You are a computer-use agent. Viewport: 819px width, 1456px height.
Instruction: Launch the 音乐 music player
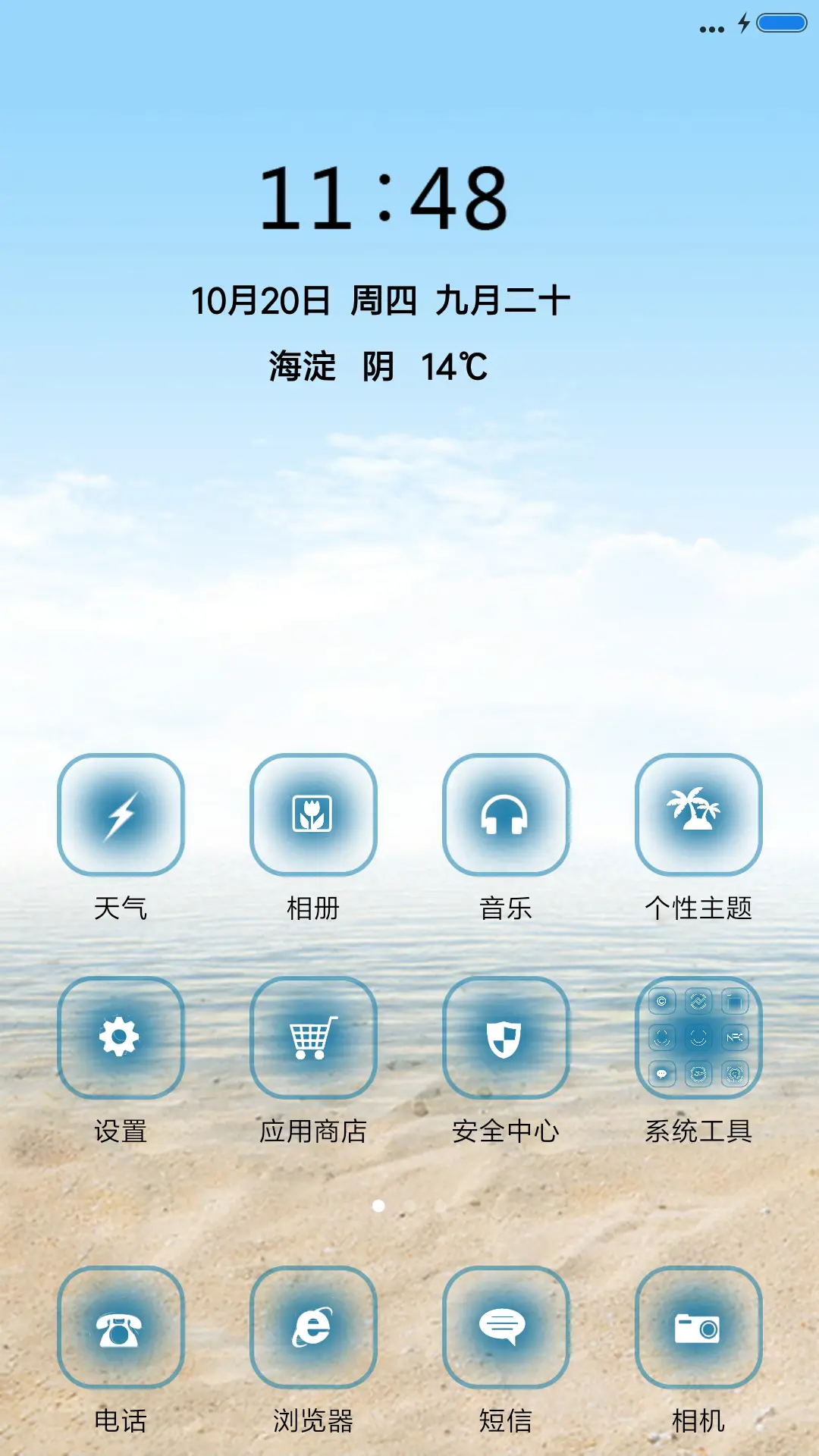coord(507,815)
